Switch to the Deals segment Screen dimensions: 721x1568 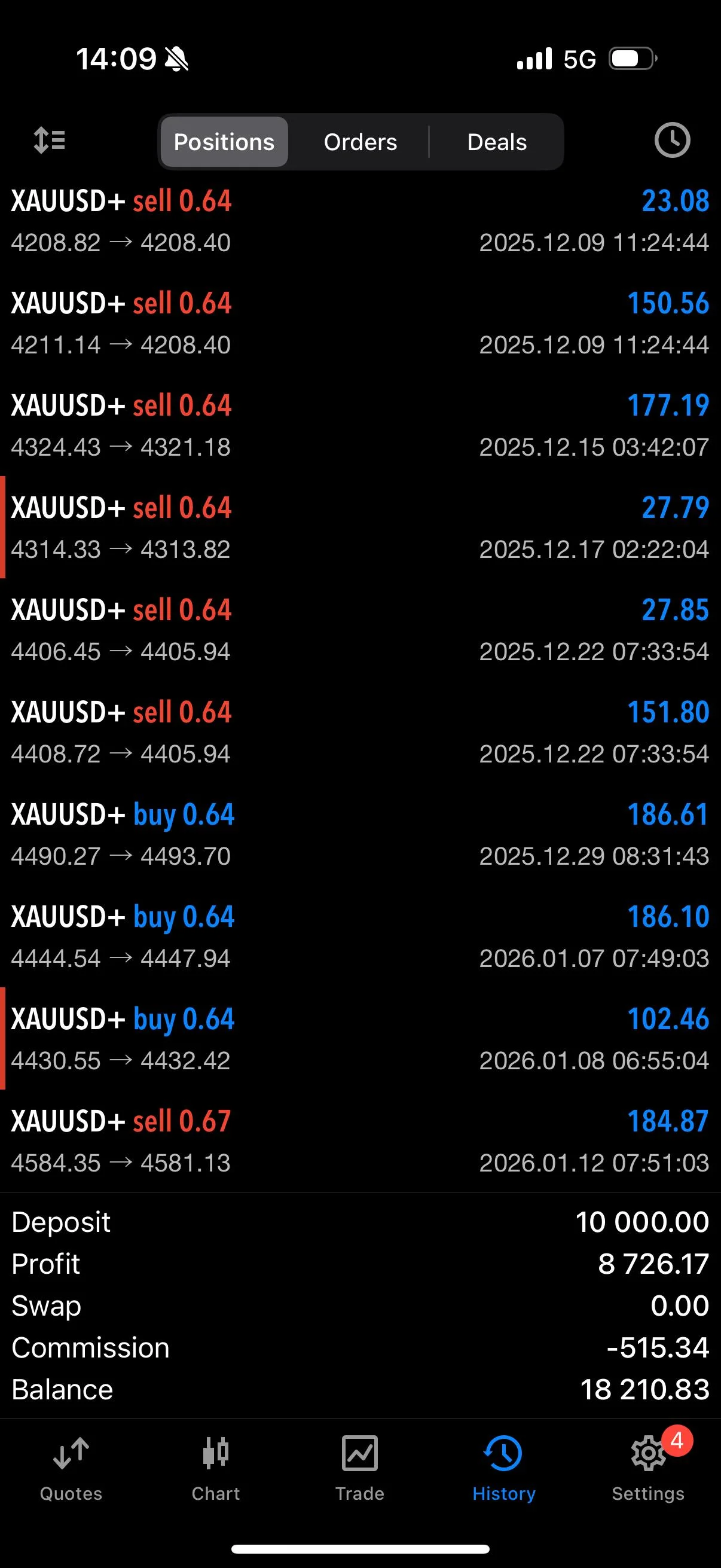pos(496,142)
